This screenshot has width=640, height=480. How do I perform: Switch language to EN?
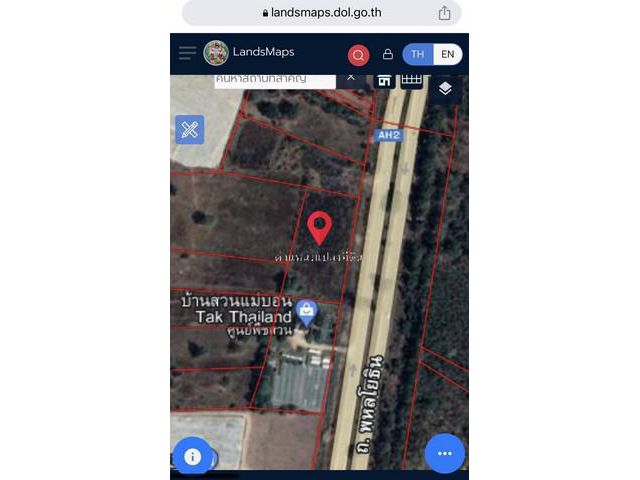pos(447,54)
